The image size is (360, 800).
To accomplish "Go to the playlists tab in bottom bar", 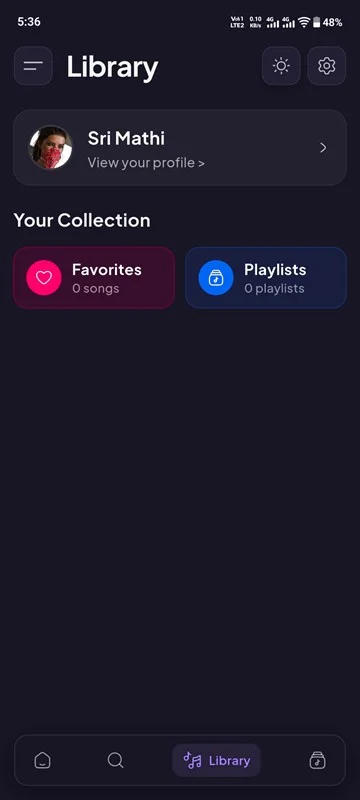I will click(317, 760).
